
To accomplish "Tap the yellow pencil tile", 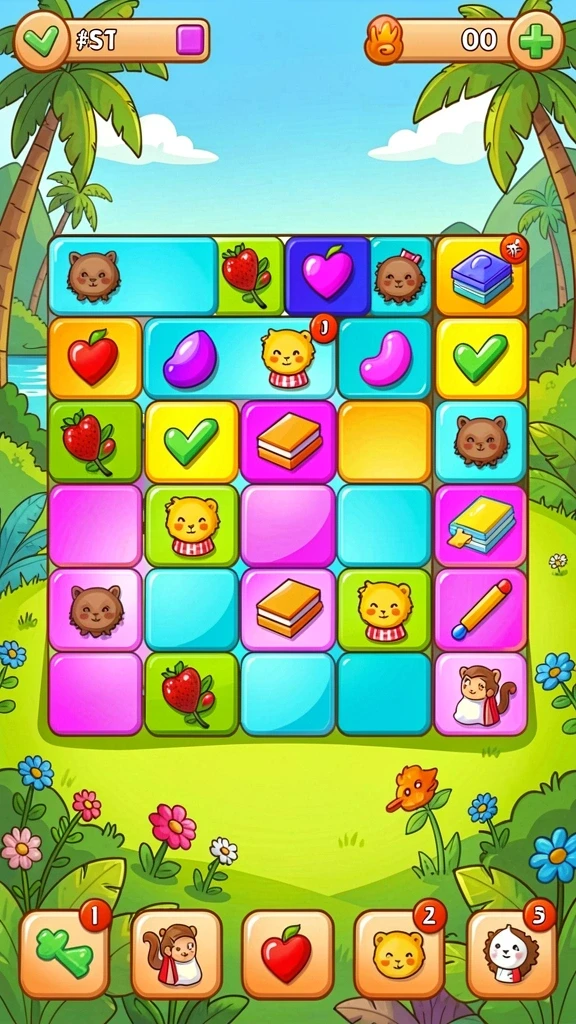I will tap(481, 610).
